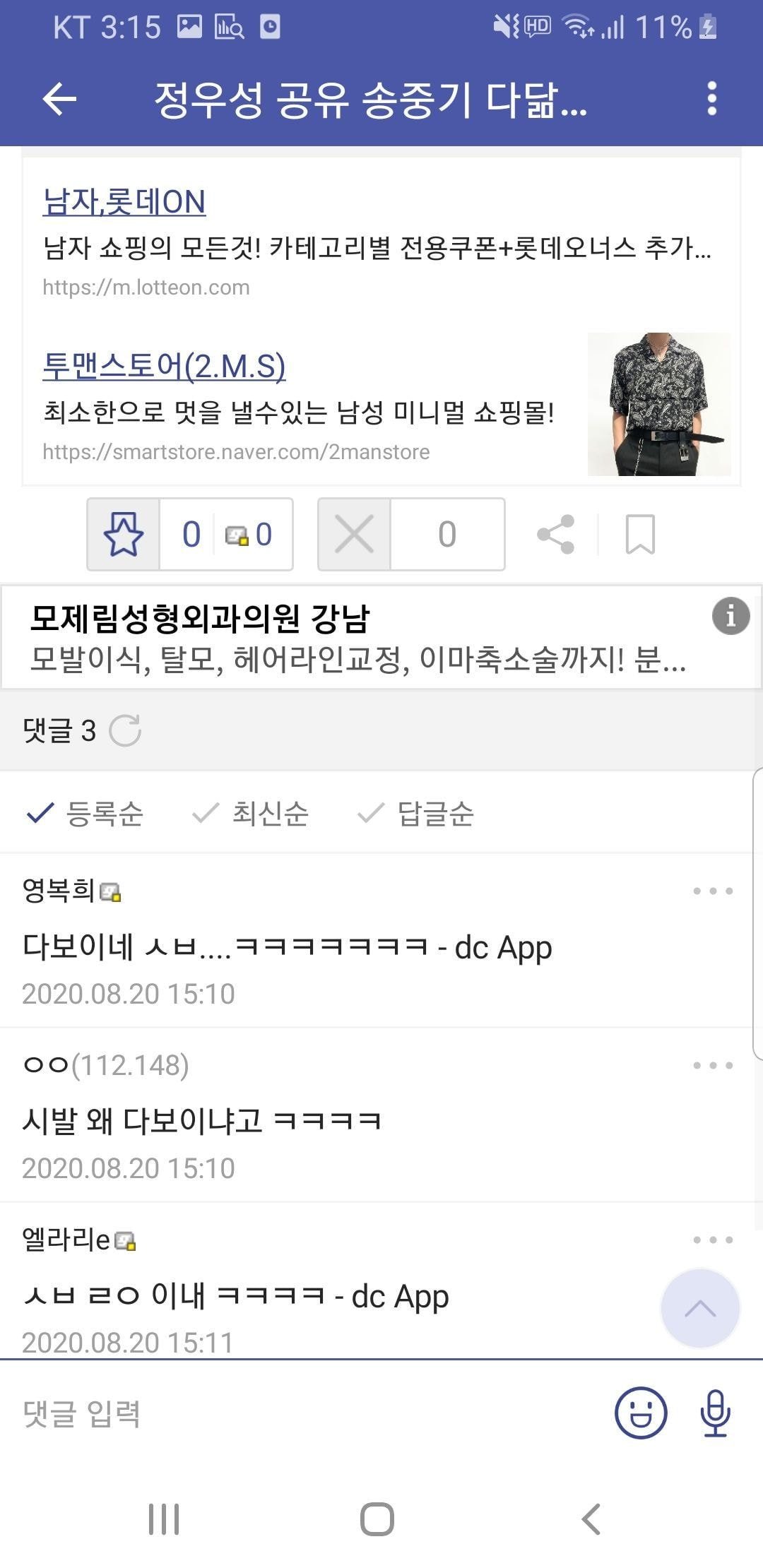The width and height of the screenshot is (763, 1568).
Task: Bookmark this post using the bookmark icon
Action: (x=641, y=535)
